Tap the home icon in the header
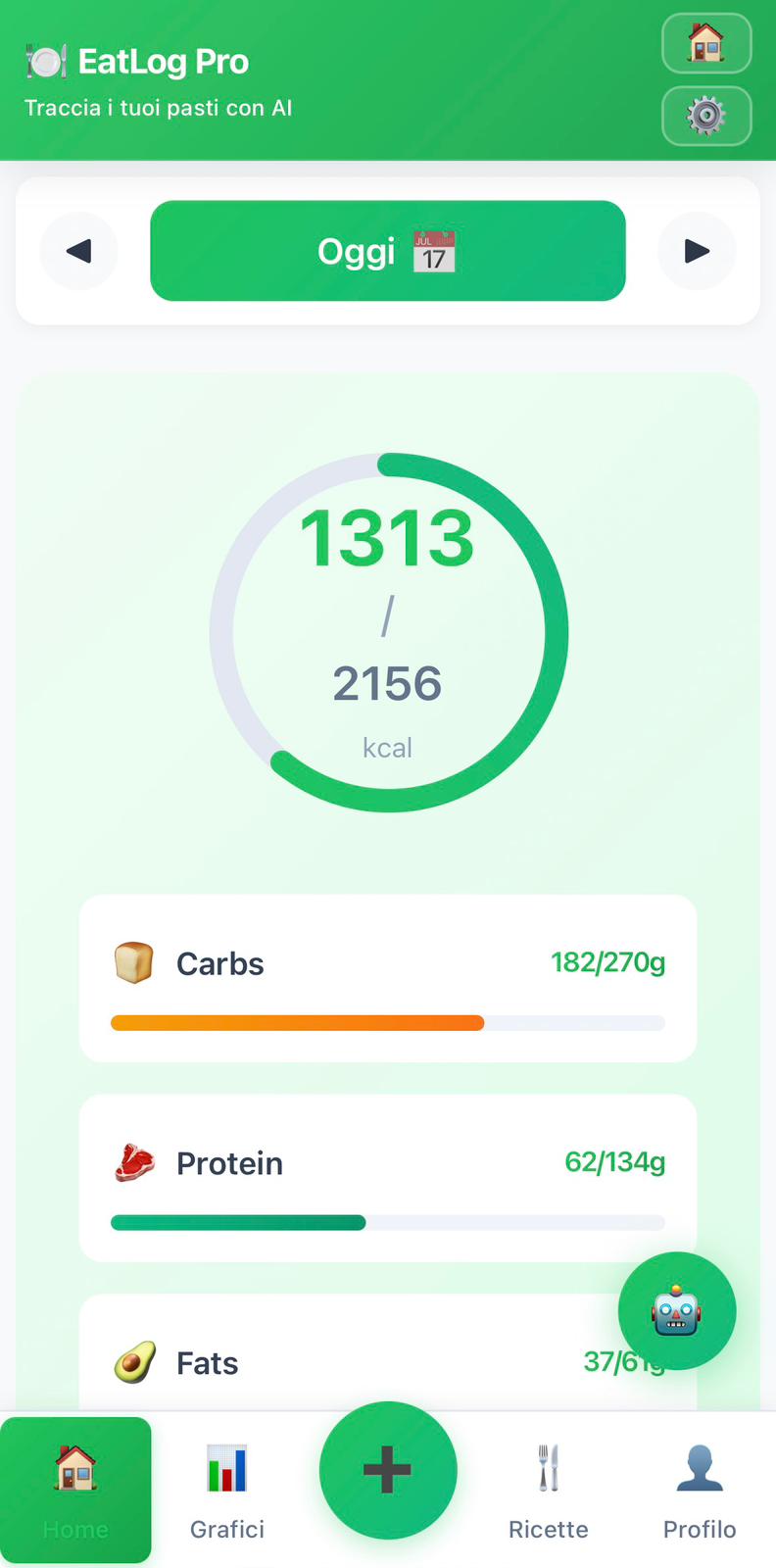 tap(706, 44)
